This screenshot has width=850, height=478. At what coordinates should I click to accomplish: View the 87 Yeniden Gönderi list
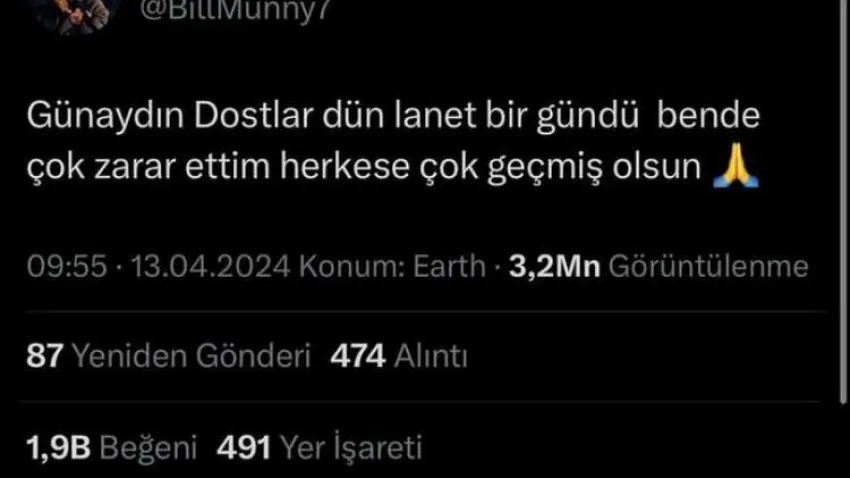169,356
